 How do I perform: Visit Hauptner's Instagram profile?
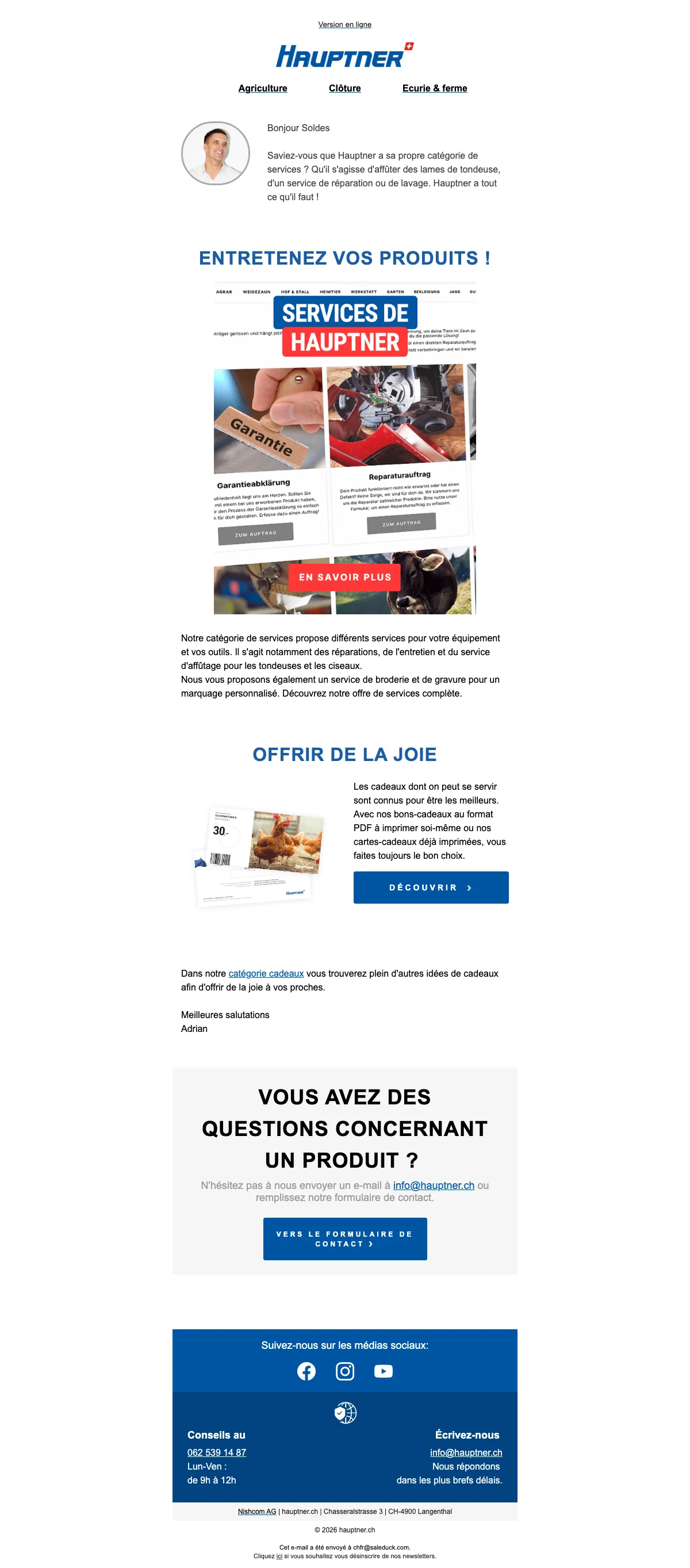pyautogui.click(x=344, y=1371)
